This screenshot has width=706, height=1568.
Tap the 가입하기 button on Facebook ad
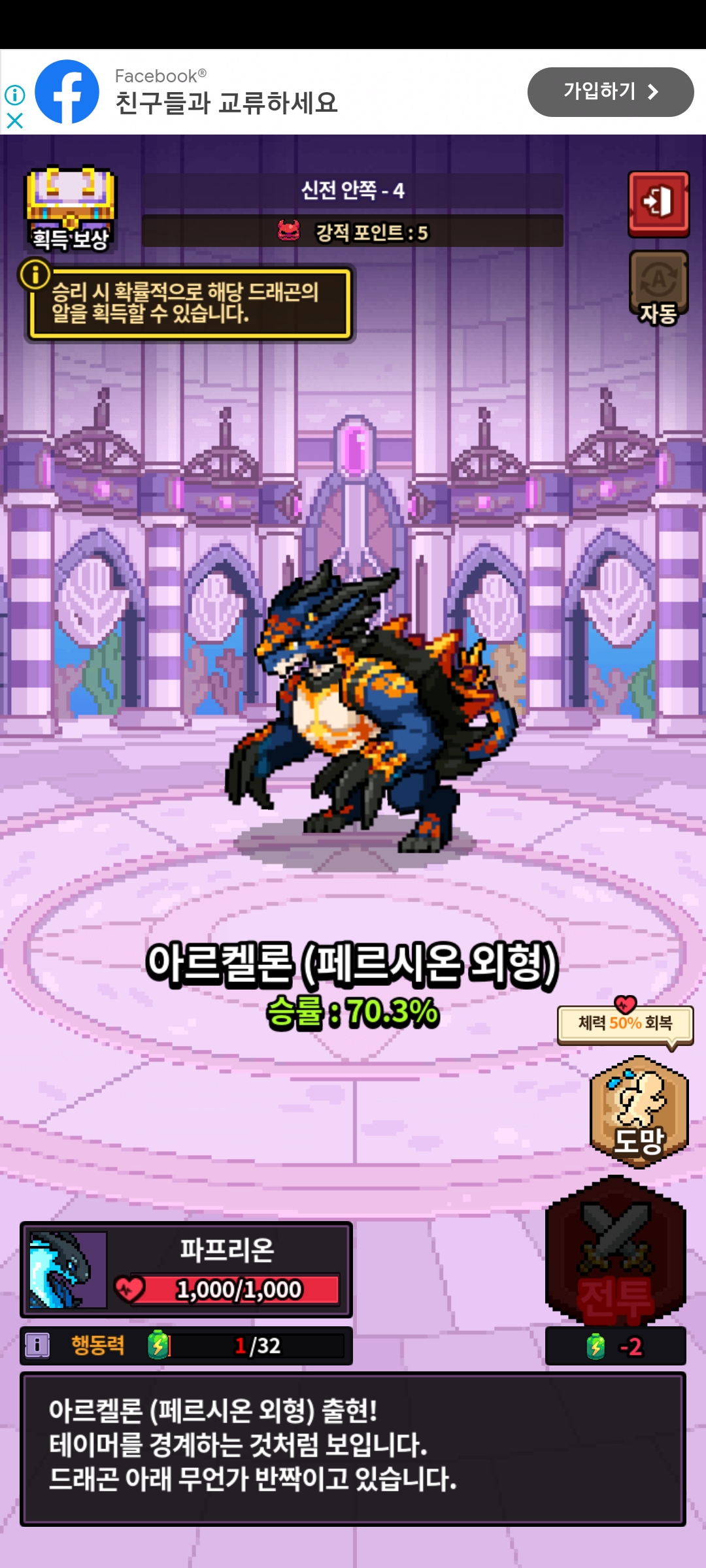pyautogui.click(x=611, y=91)
